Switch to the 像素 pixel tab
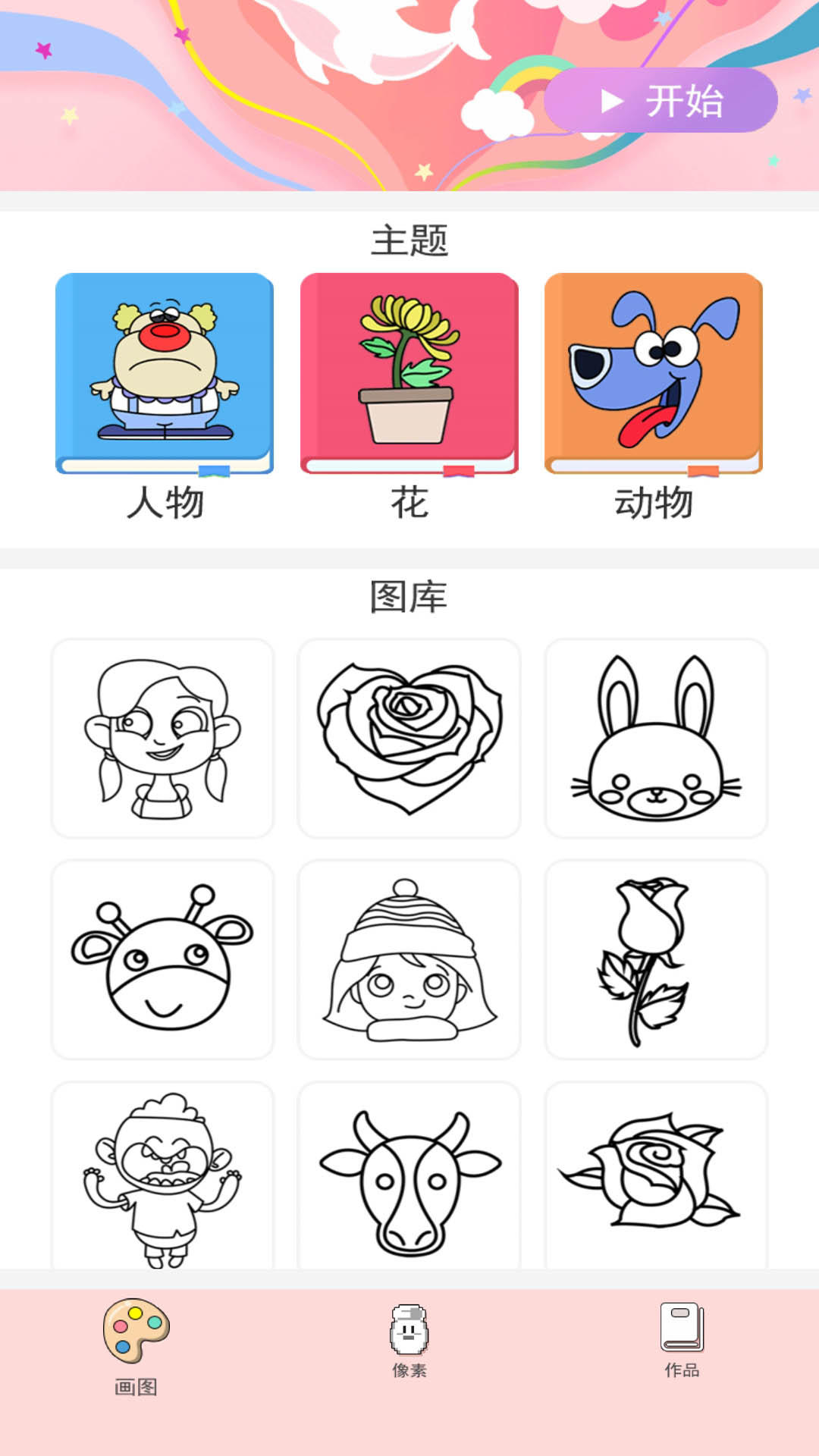This screenshot has width=819, height=1456. click(409, 1341)
